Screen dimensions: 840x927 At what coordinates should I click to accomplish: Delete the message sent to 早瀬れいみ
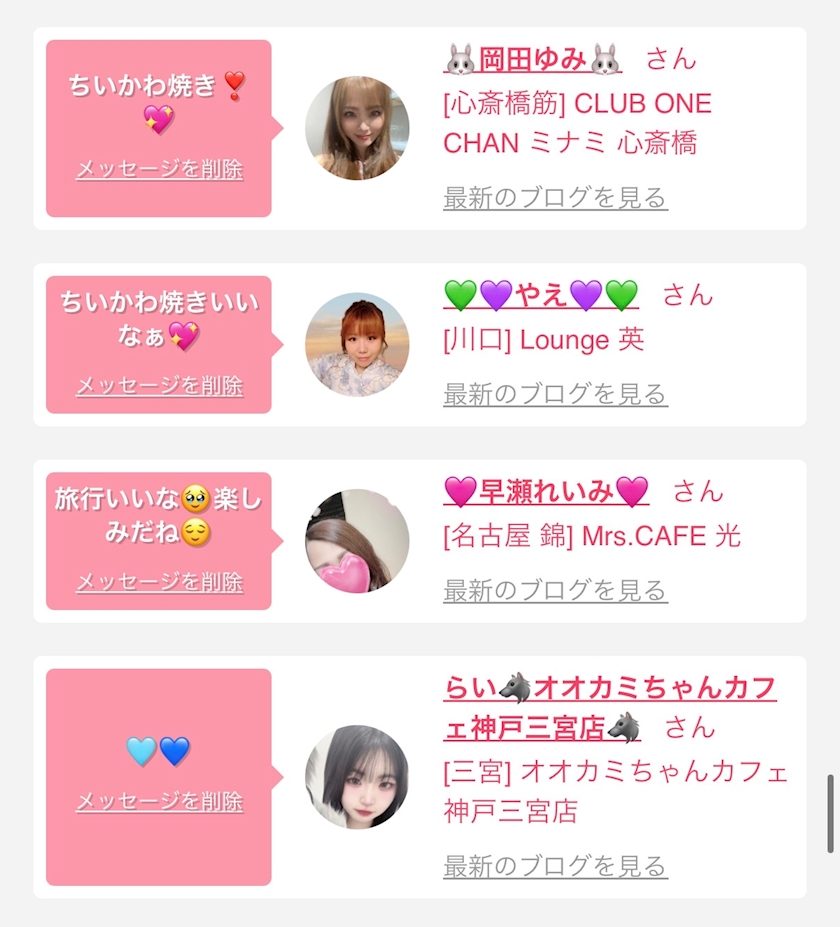point(160,582)
